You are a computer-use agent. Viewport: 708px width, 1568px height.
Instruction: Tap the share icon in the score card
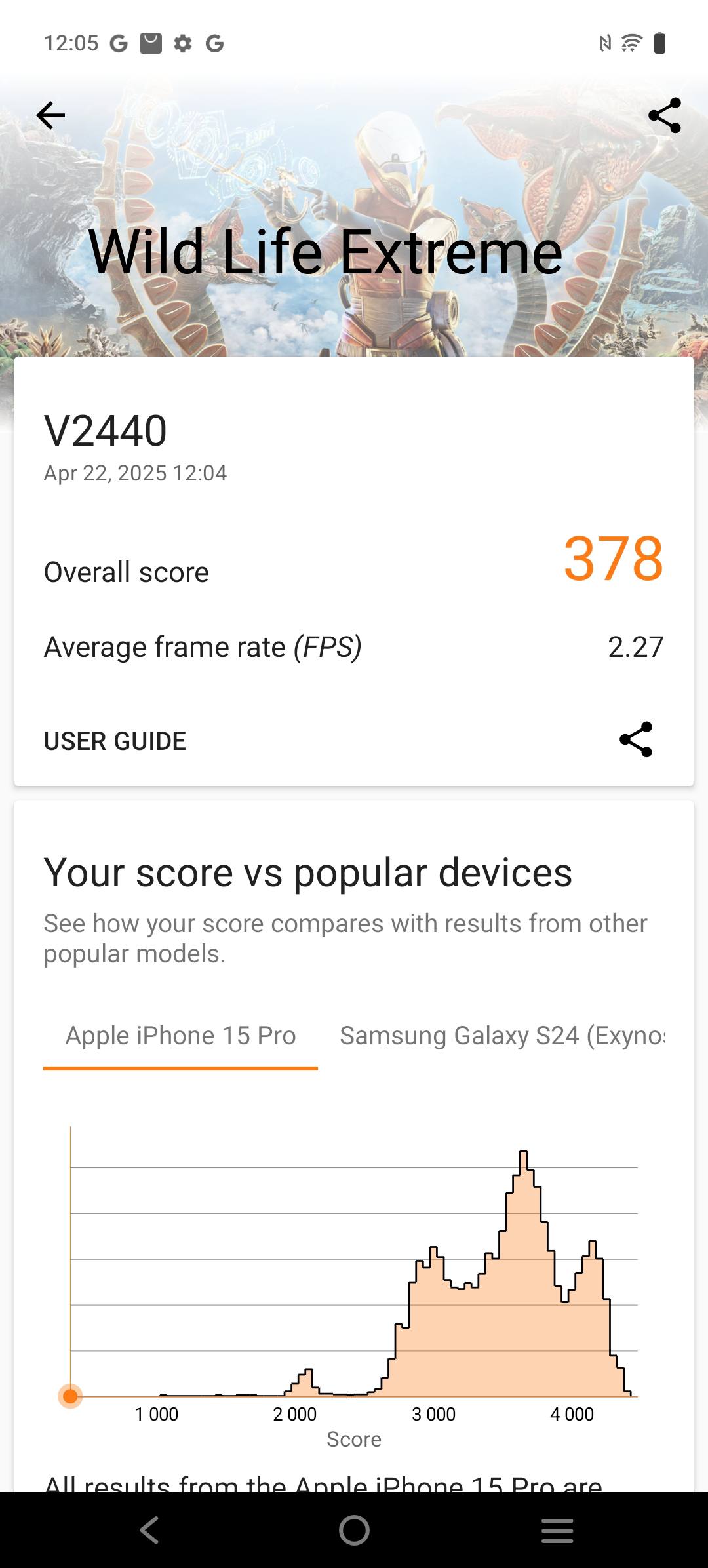coord(635,739)
